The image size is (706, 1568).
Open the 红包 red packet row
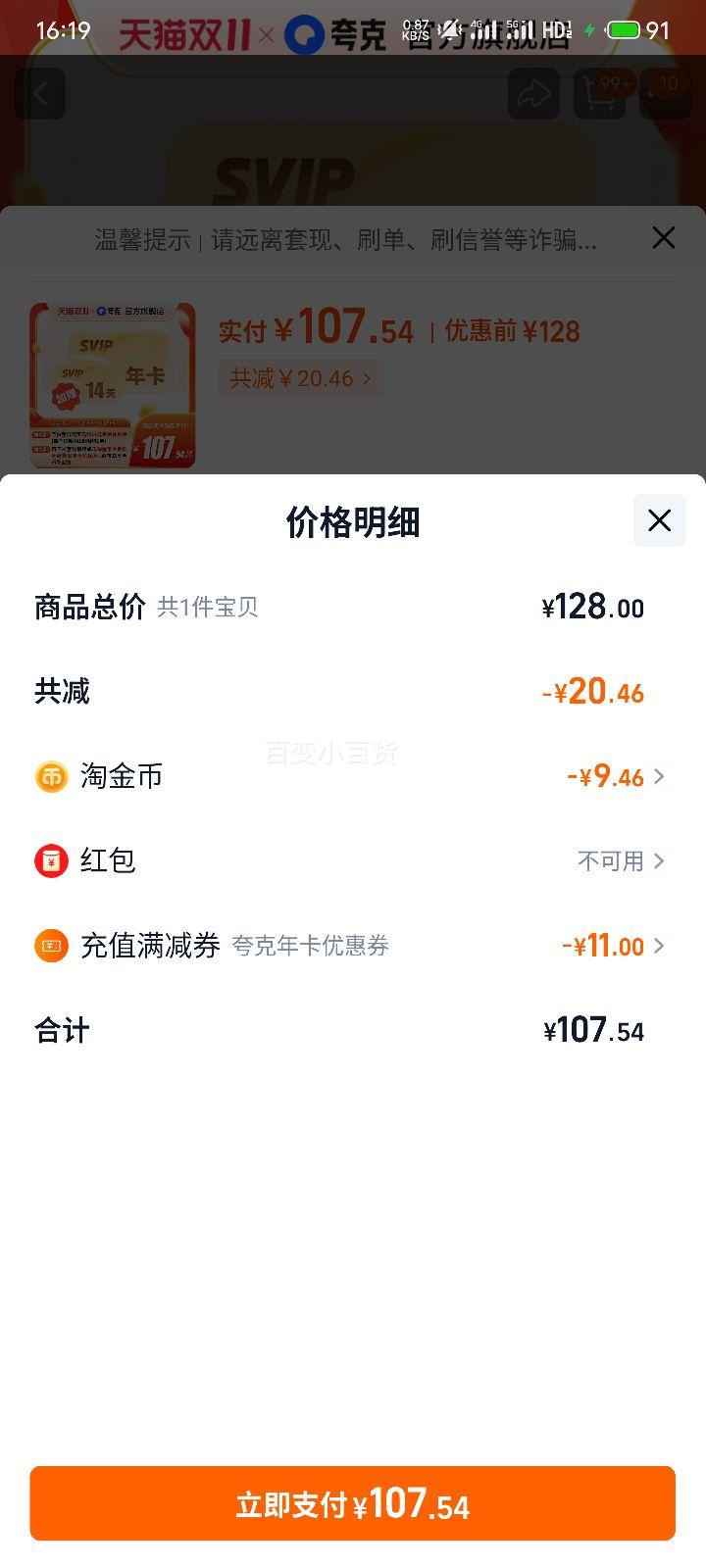(353, 861)
